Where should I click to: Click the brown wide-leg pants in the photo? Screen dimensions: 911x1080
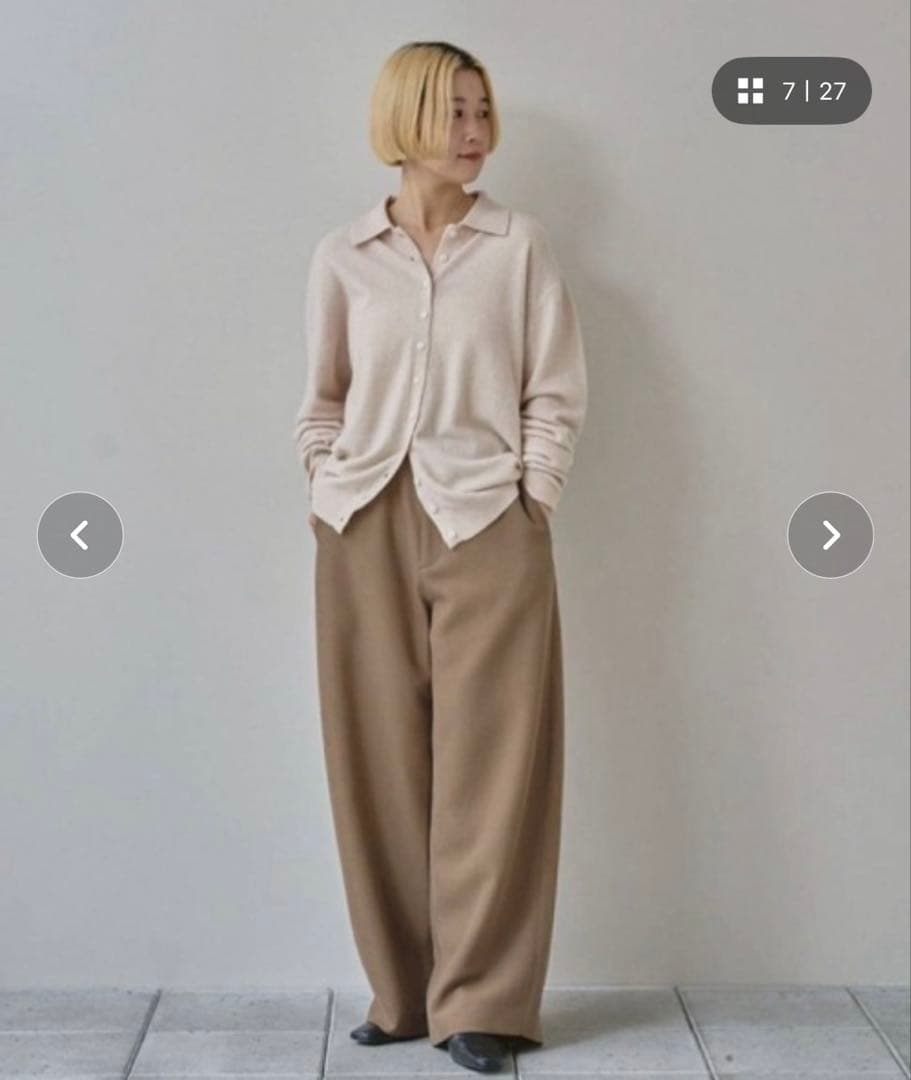click(x=440, y=750)
